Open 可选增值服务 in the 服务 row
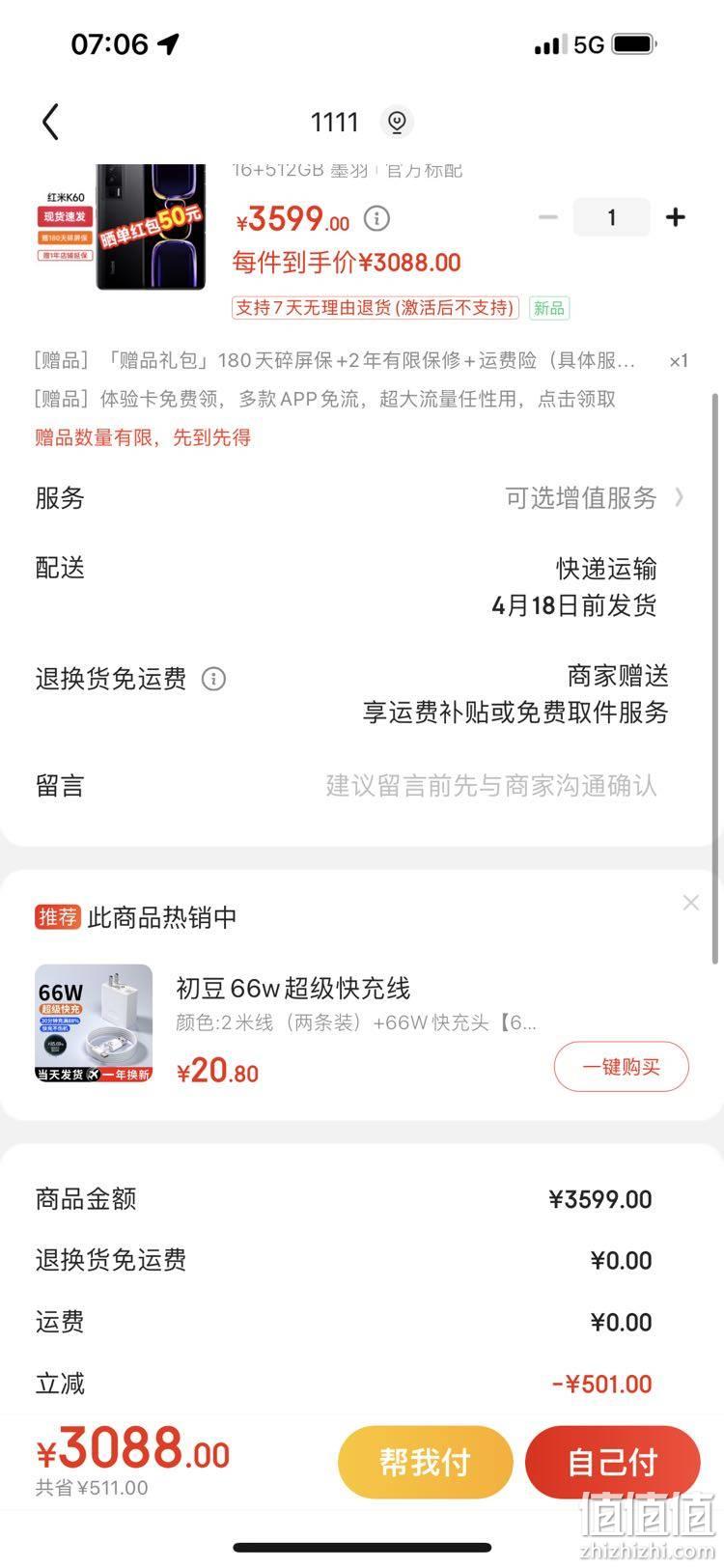Viewport: 724px width, 1568px height. (x=594, y=498)
